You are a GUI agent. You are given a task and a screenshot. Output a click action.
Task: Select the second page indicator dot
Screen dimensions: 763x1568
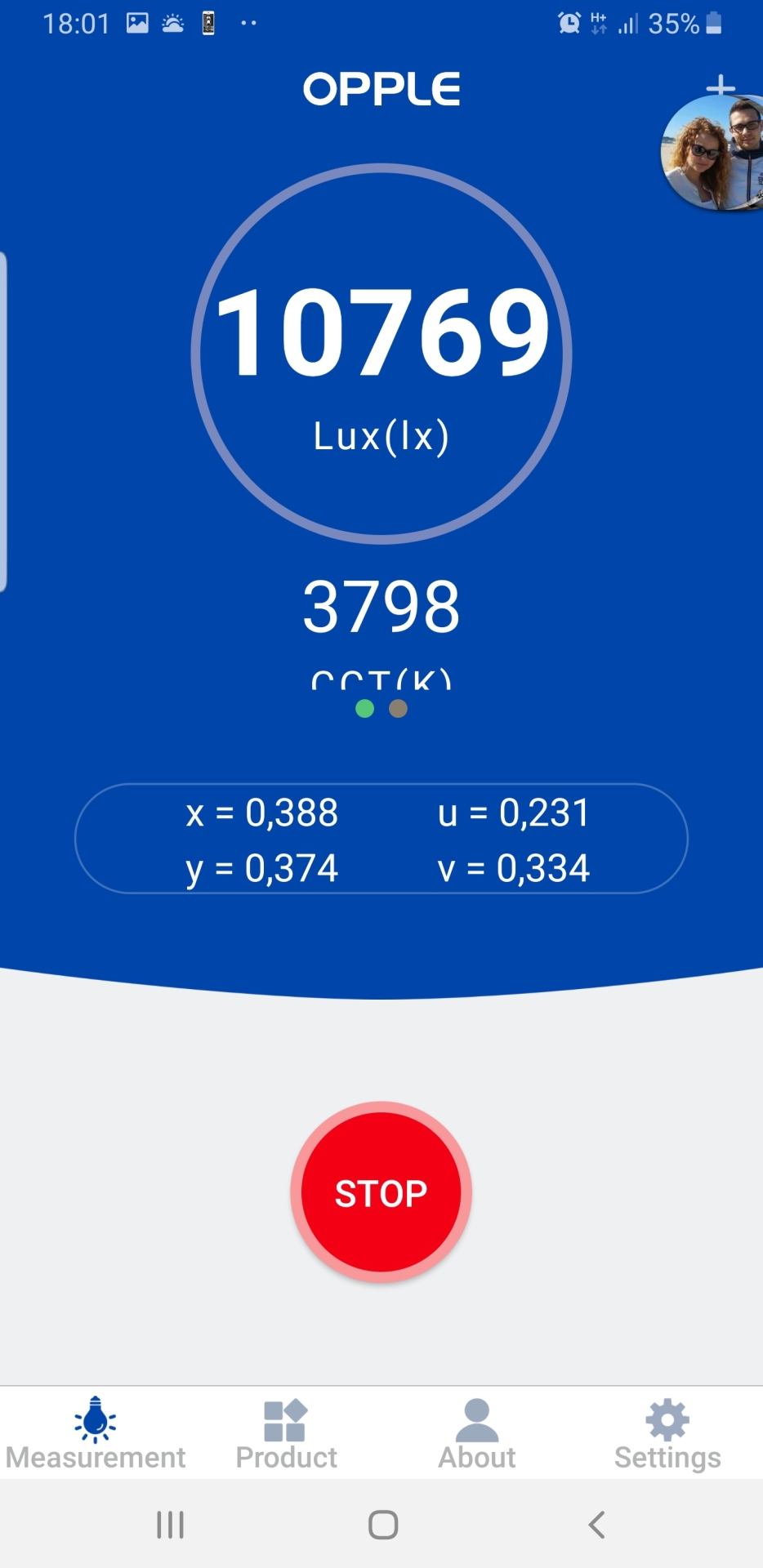(x=399, y=709)
